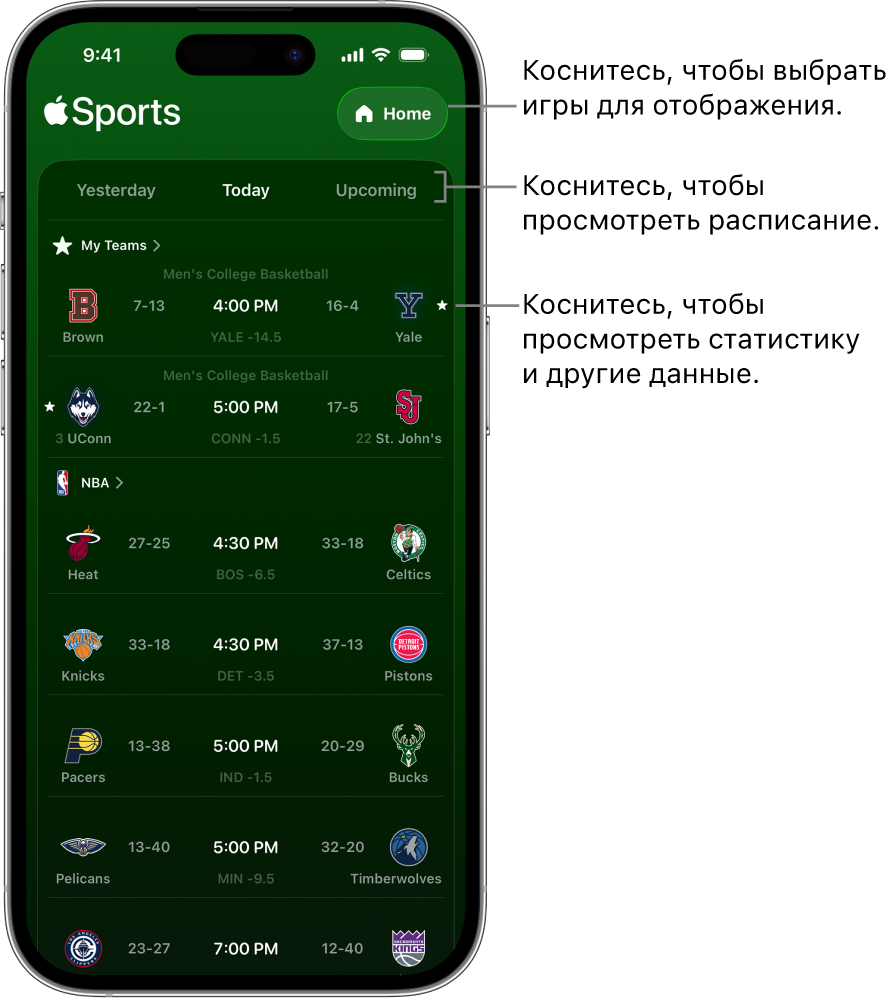Tap the New Orleans Pelicans logo
896x998 pixels.
click(82, 847)
